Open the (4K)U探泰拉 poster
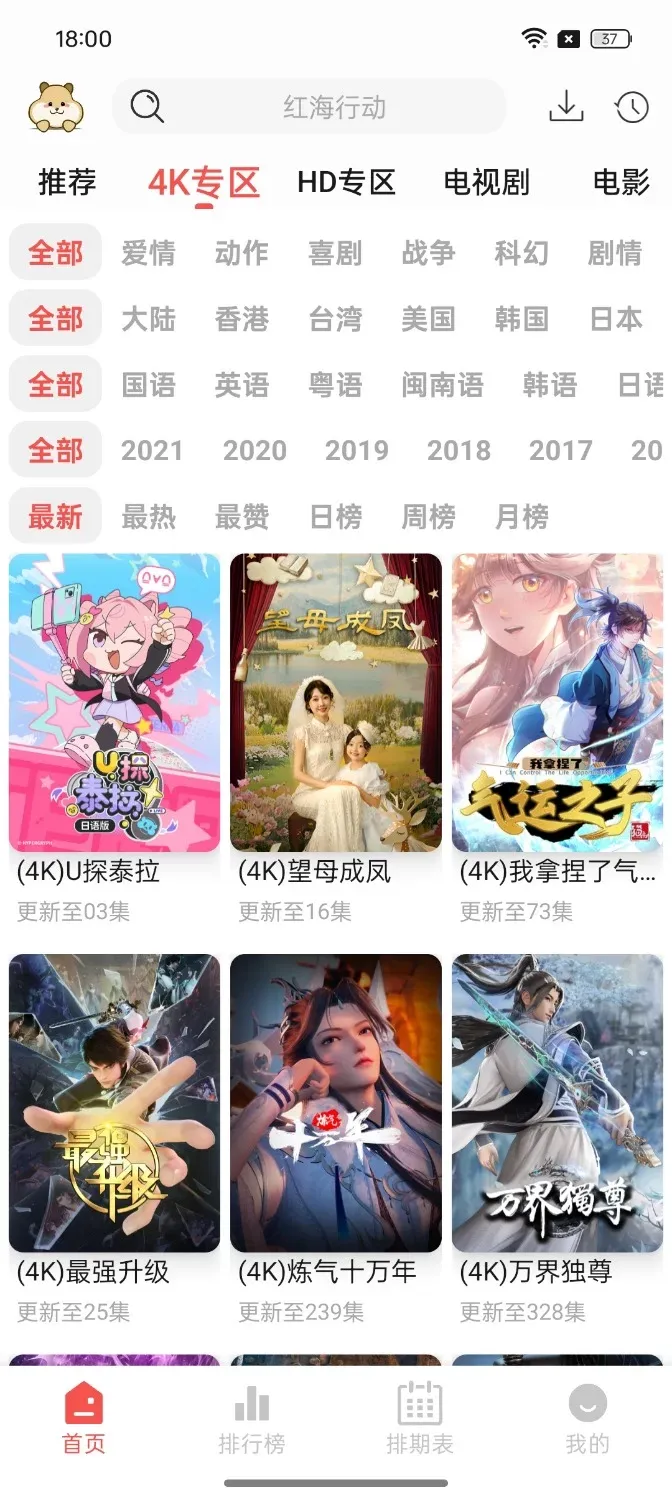This screenshot has width=672, height=1500. pyautogui.click(x=114, y=703)
